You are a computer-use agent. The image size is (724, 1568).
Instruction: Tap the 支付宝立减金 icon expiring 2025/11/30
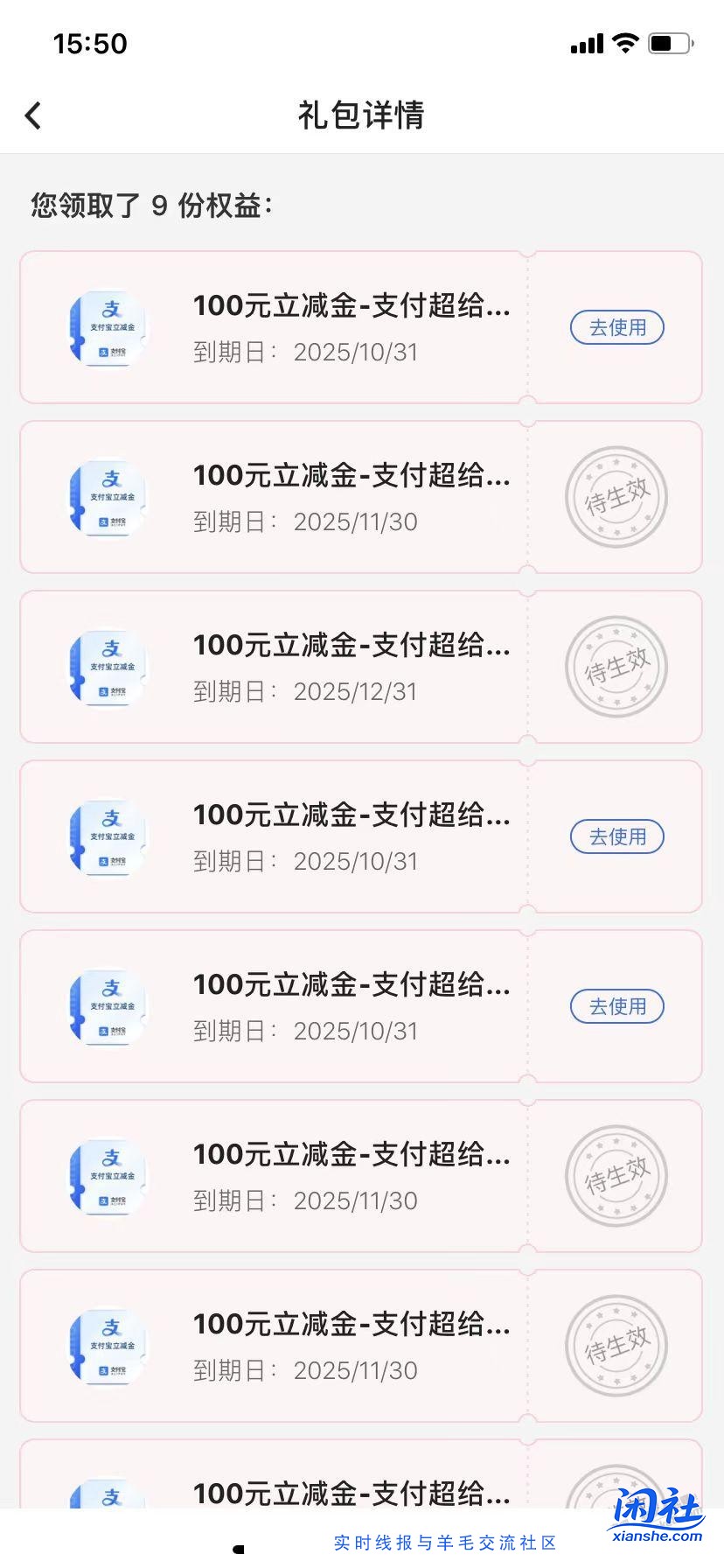tap(107, 497)
